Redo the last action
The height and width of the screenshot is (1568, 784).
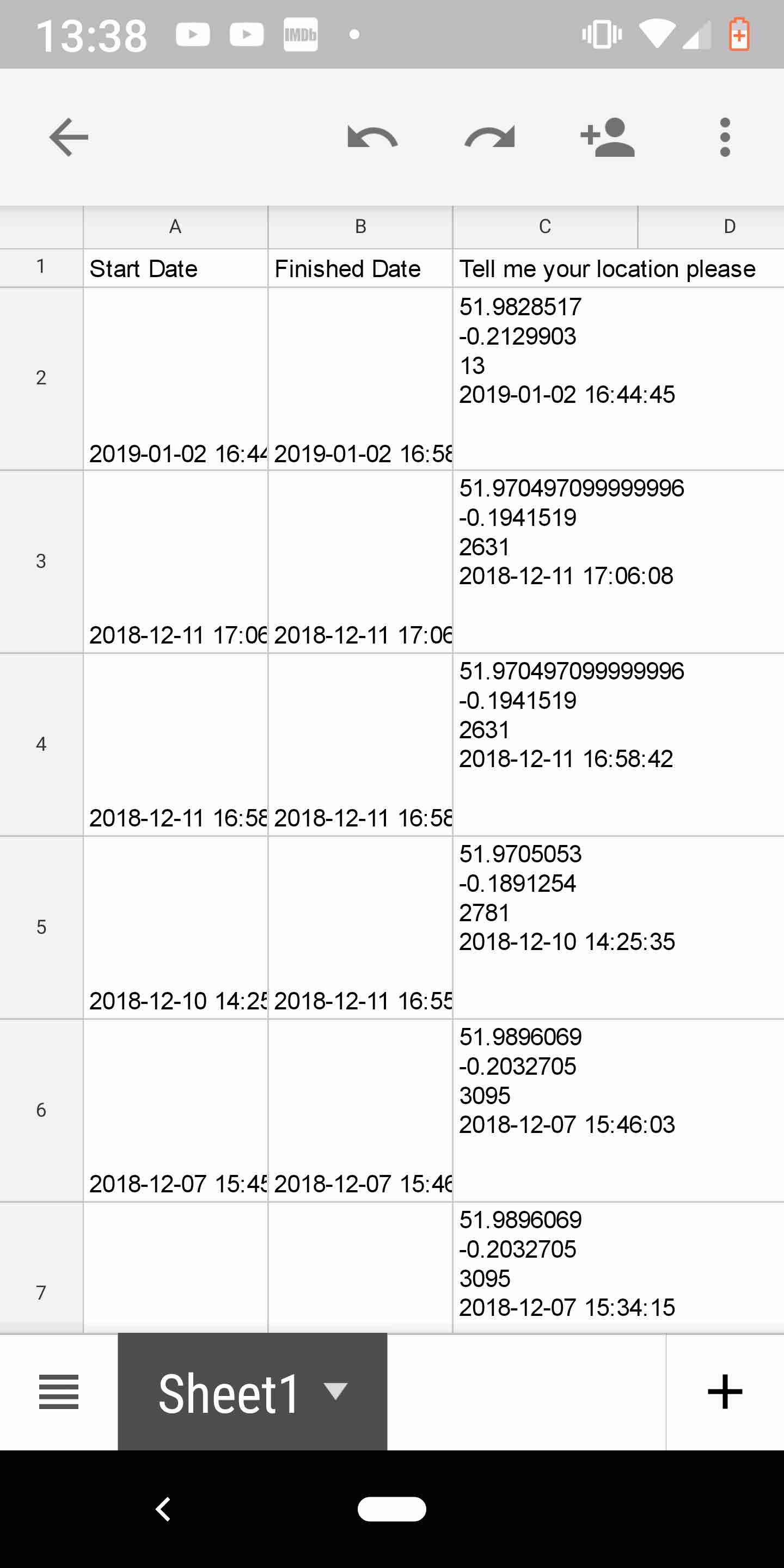(489, 137)
